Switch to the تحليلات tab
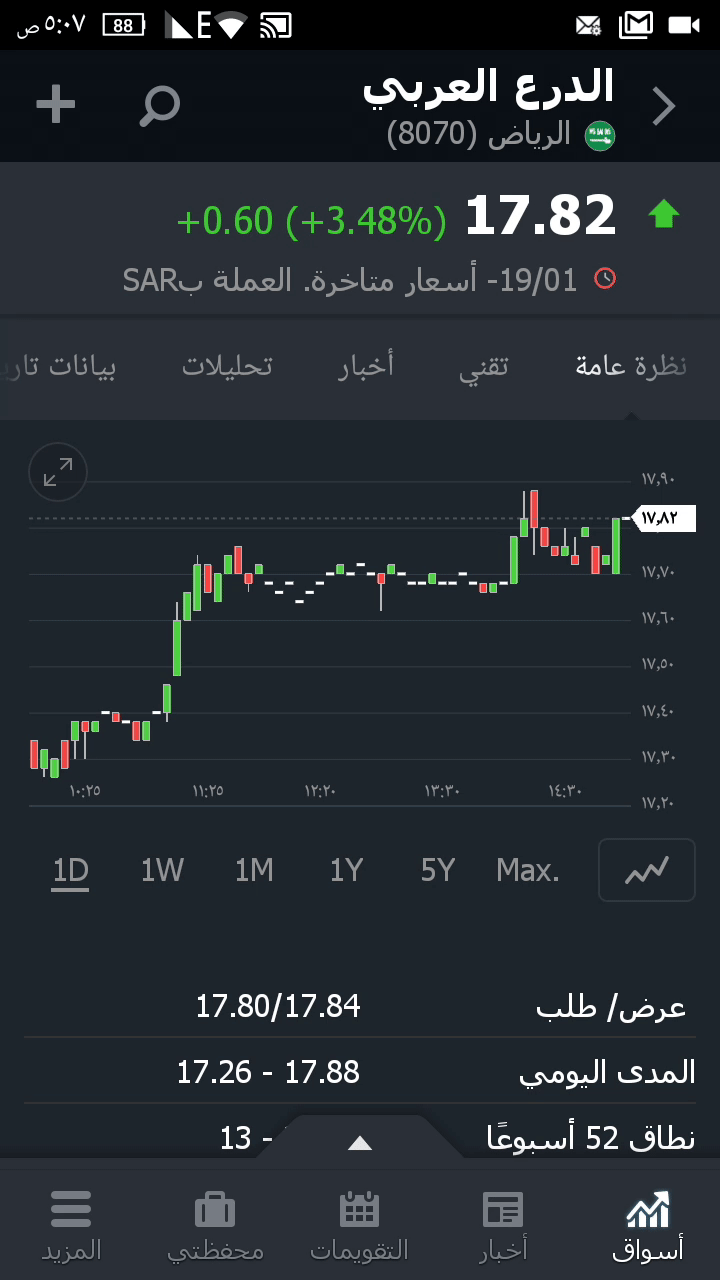 [227, 366]
